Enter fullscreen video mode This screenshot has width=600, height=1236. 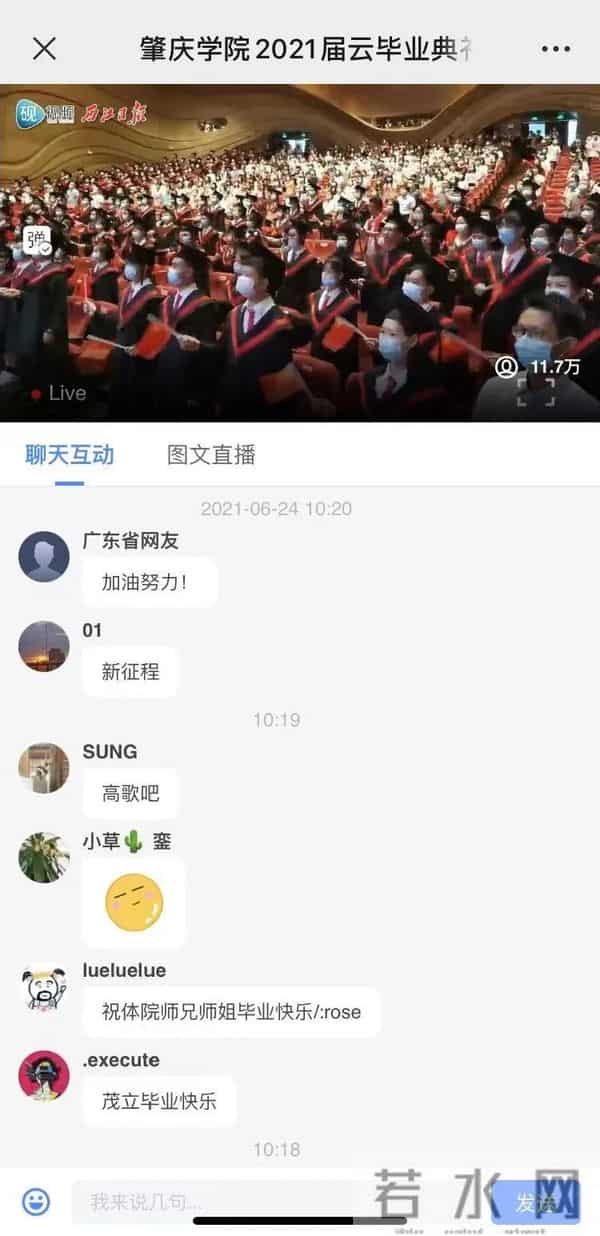(535, 394)
